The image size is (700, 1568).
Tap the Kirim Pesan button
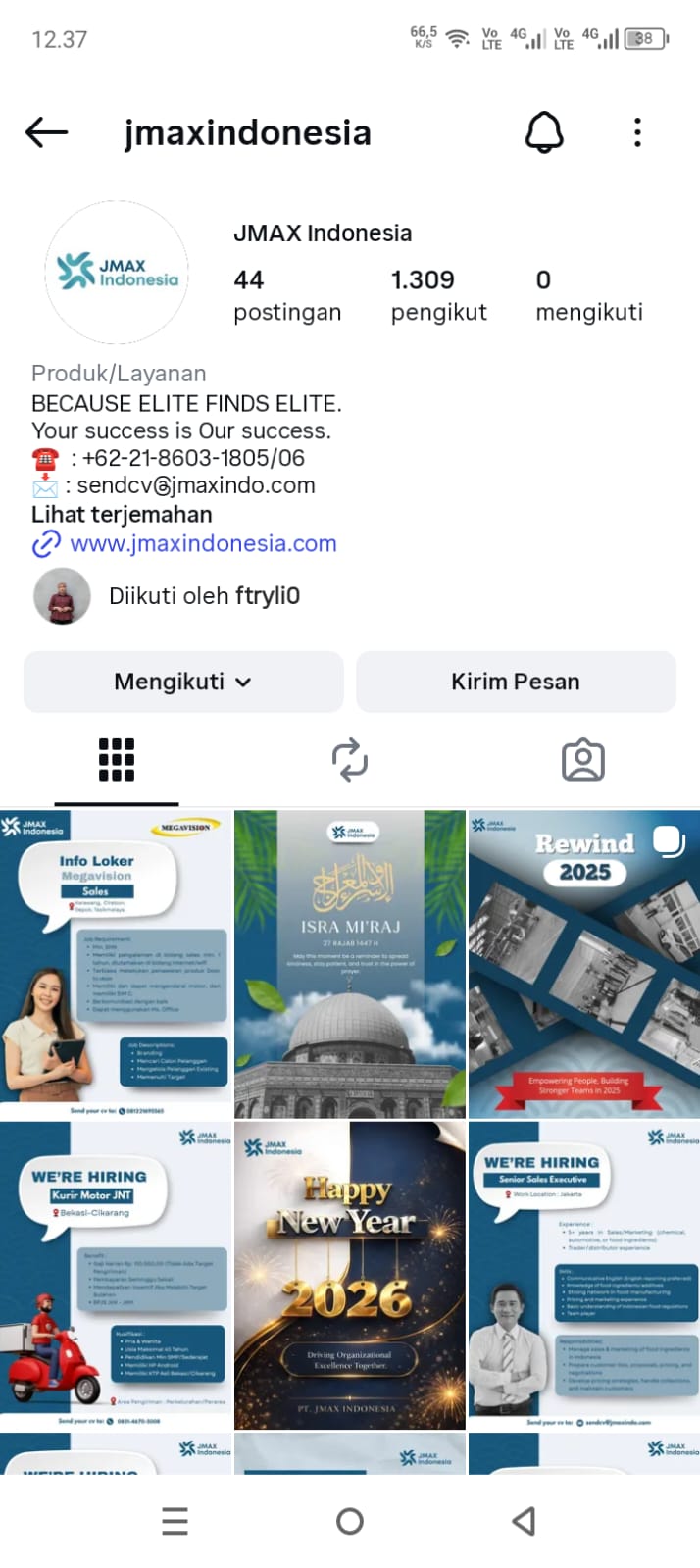[516, 682]
